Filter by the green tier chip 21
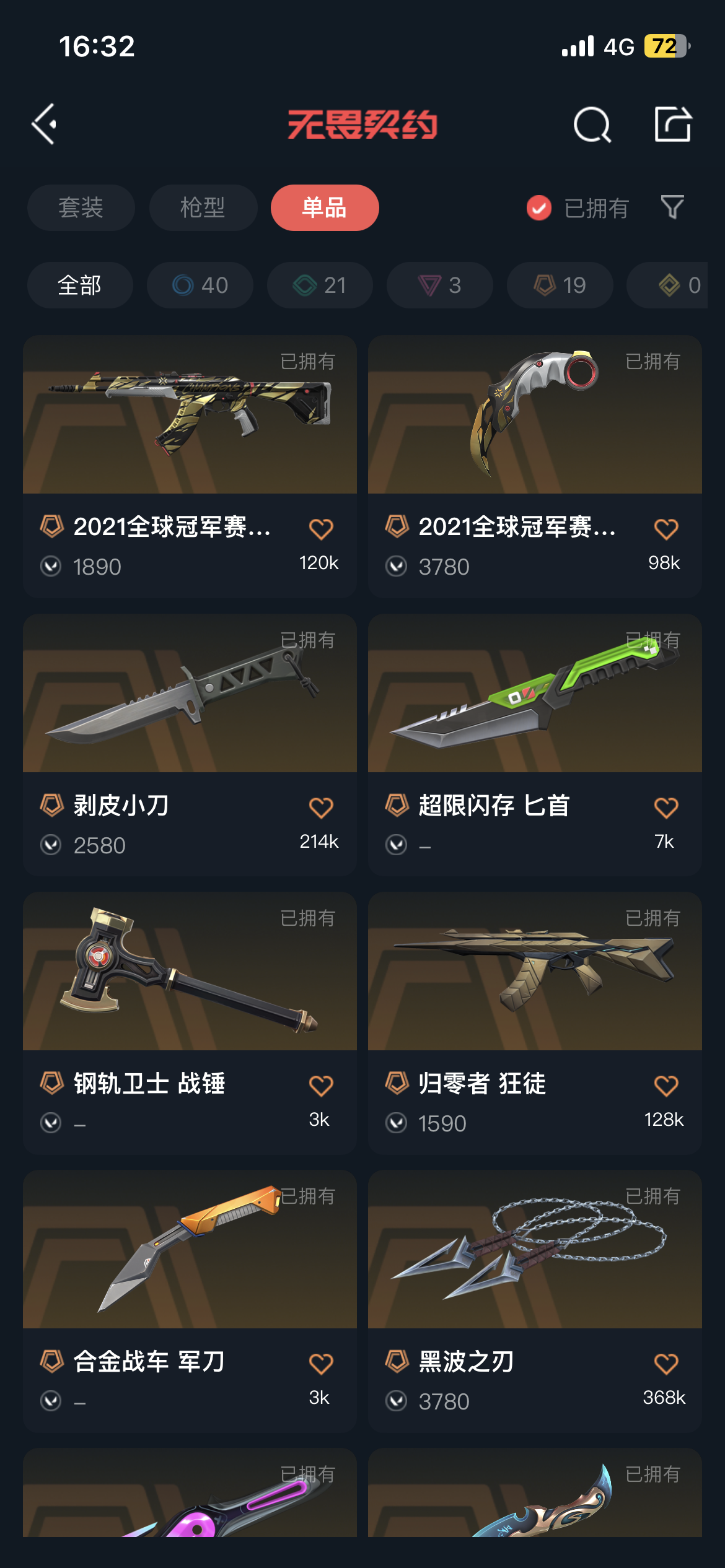This screenshot has height=1568, width=725. (x=320, y=285)
